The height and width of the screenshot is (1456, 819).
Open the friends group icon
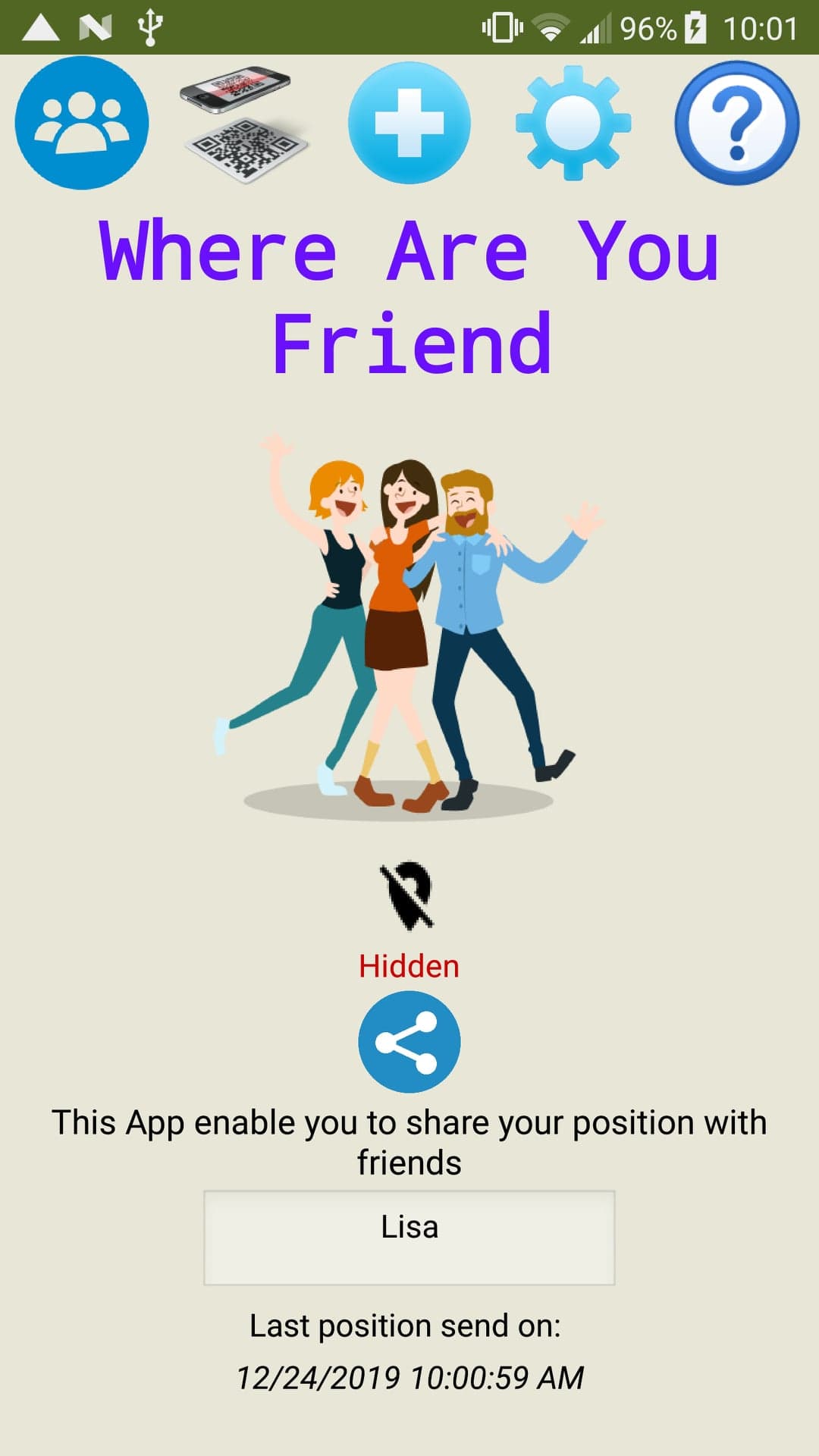coord(82,123)
